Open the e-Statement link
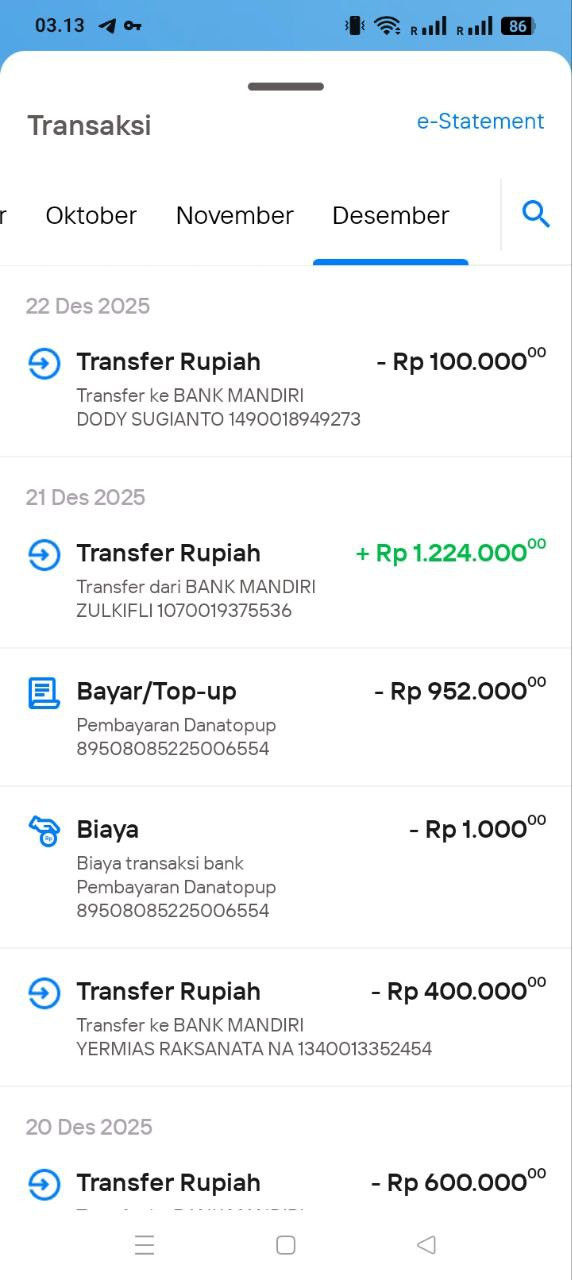Image resolution: width=572 pixels, height=1280 pixels. coord(480,121)
